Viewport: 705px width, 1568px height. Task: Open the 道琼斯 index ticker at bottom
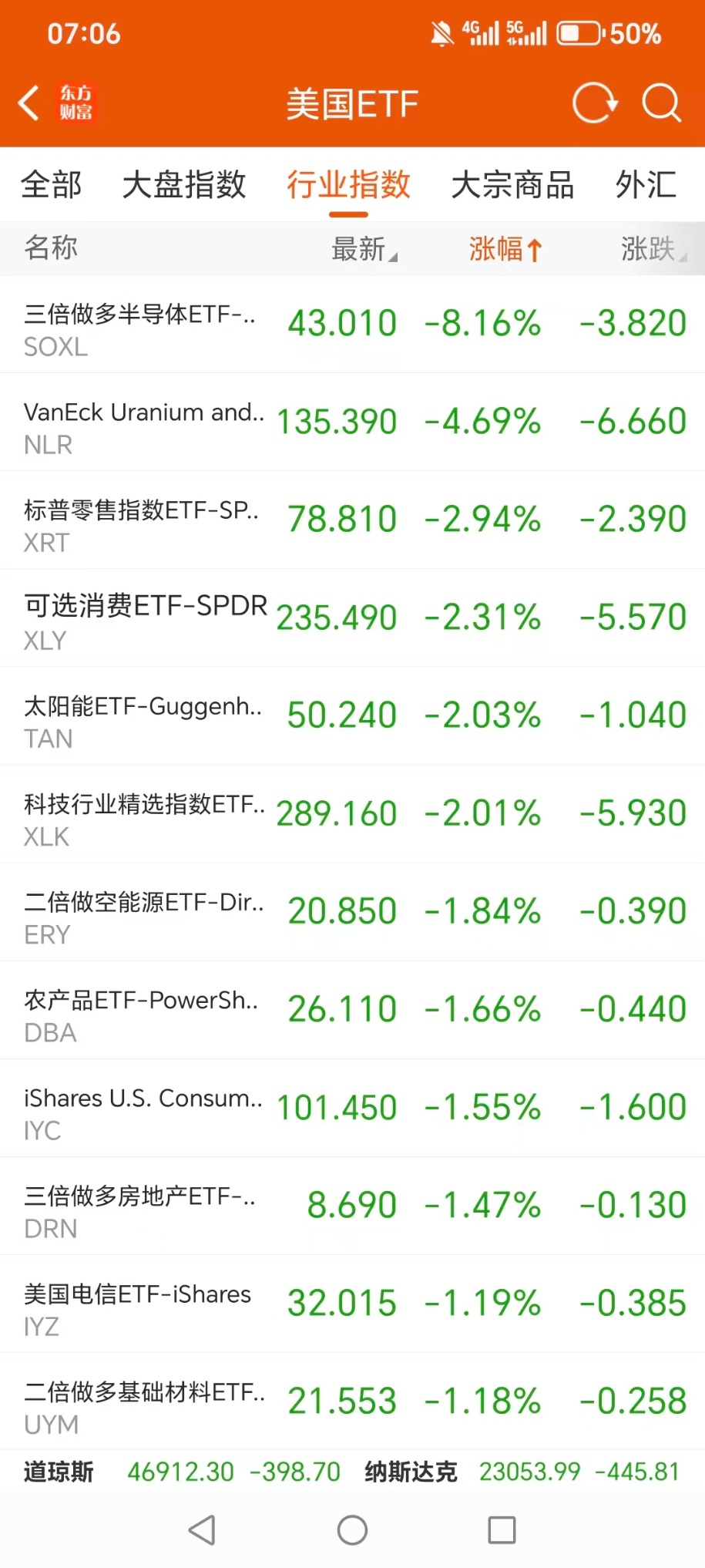181,1472
